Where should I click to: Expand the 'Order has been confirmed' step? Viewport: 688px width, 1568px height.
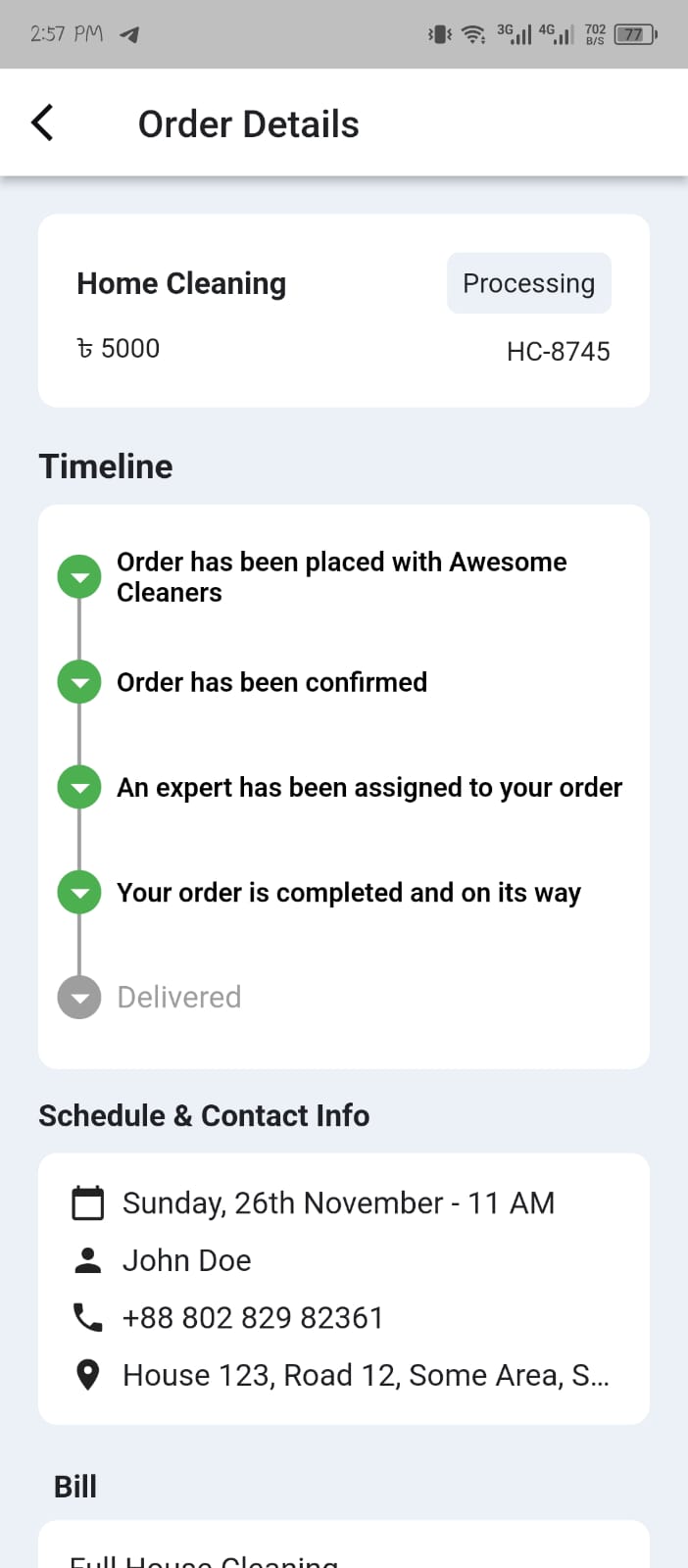pos(79,682)
